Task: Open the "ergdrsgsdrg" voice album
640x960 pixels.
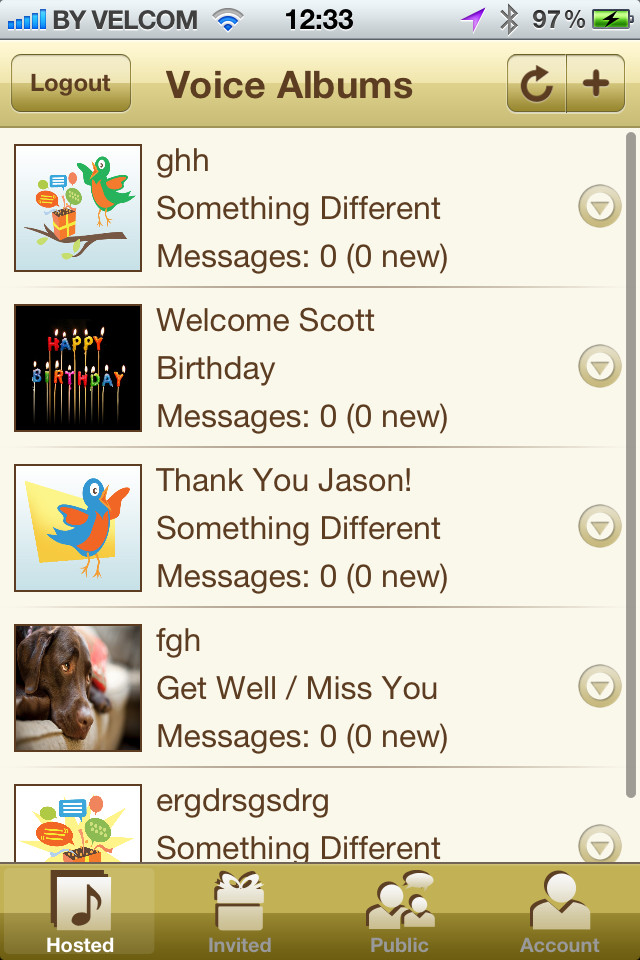Action: click(300, 825)
